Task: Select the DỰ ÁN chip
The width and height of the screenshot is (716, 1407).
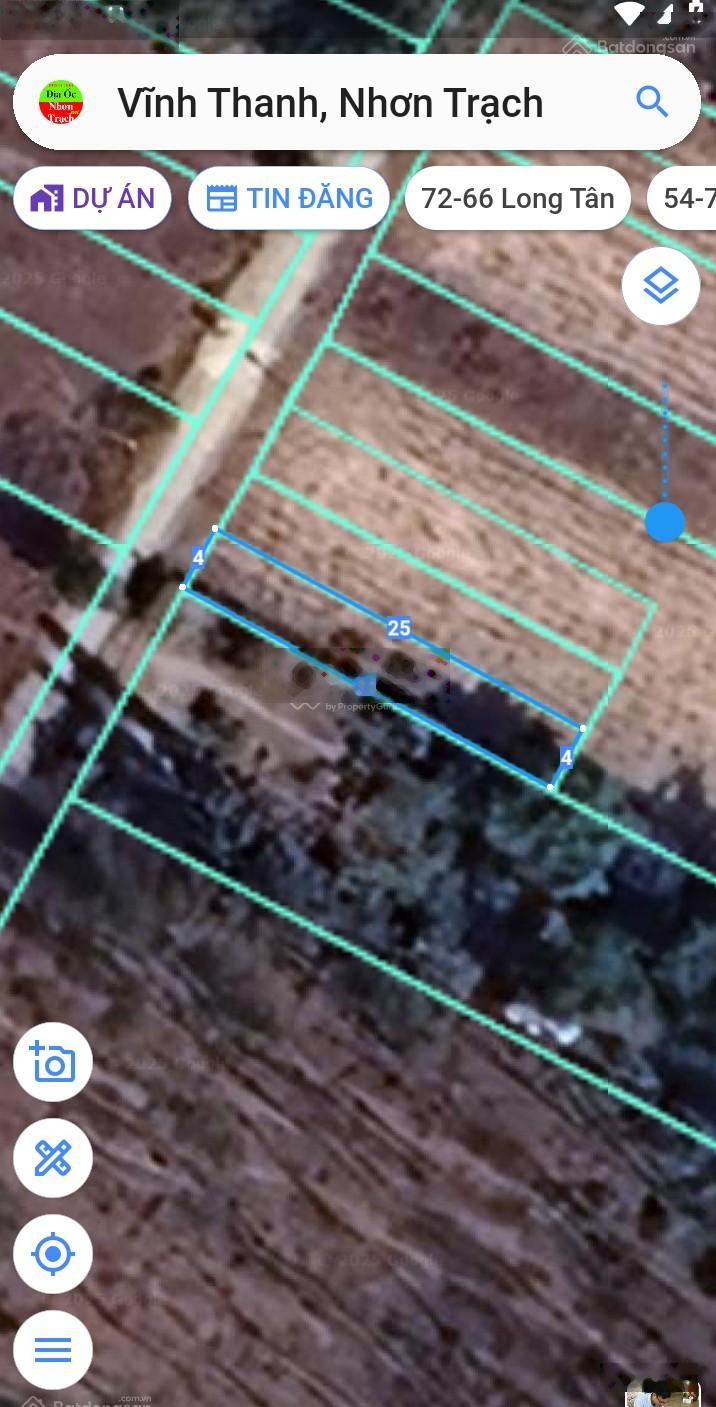Action: point(92,198)
